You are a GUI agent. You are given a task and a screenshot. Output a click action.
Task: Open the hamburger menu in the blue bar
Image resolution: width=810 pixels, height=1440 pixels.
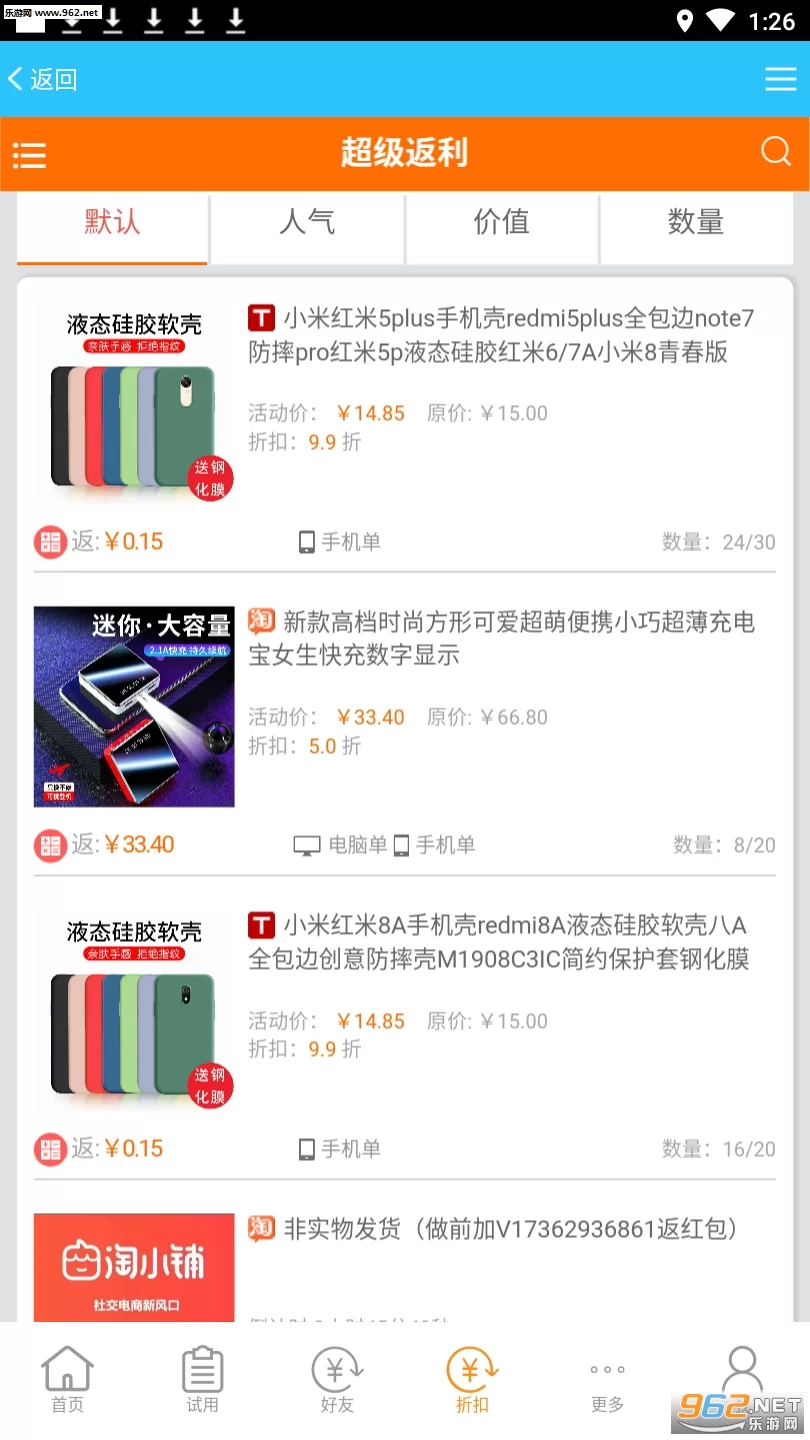point(780,79)
